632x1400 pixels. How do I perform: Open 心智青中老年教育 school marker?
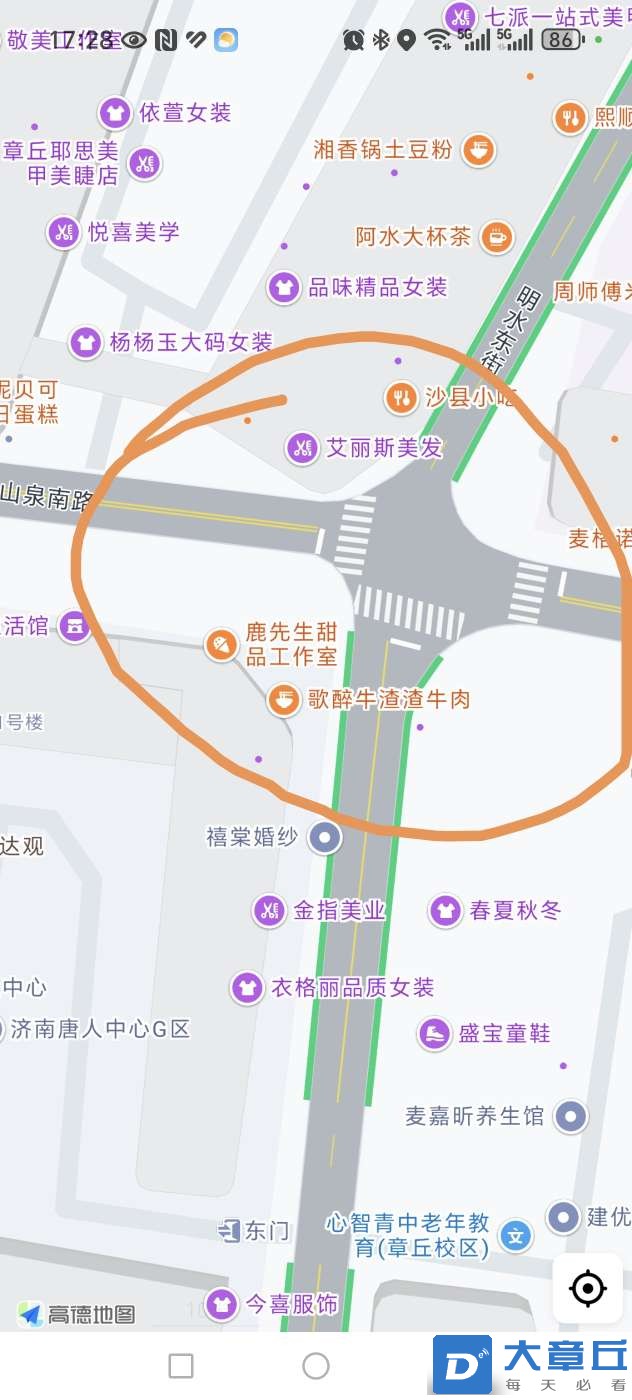coord(515,1235)
